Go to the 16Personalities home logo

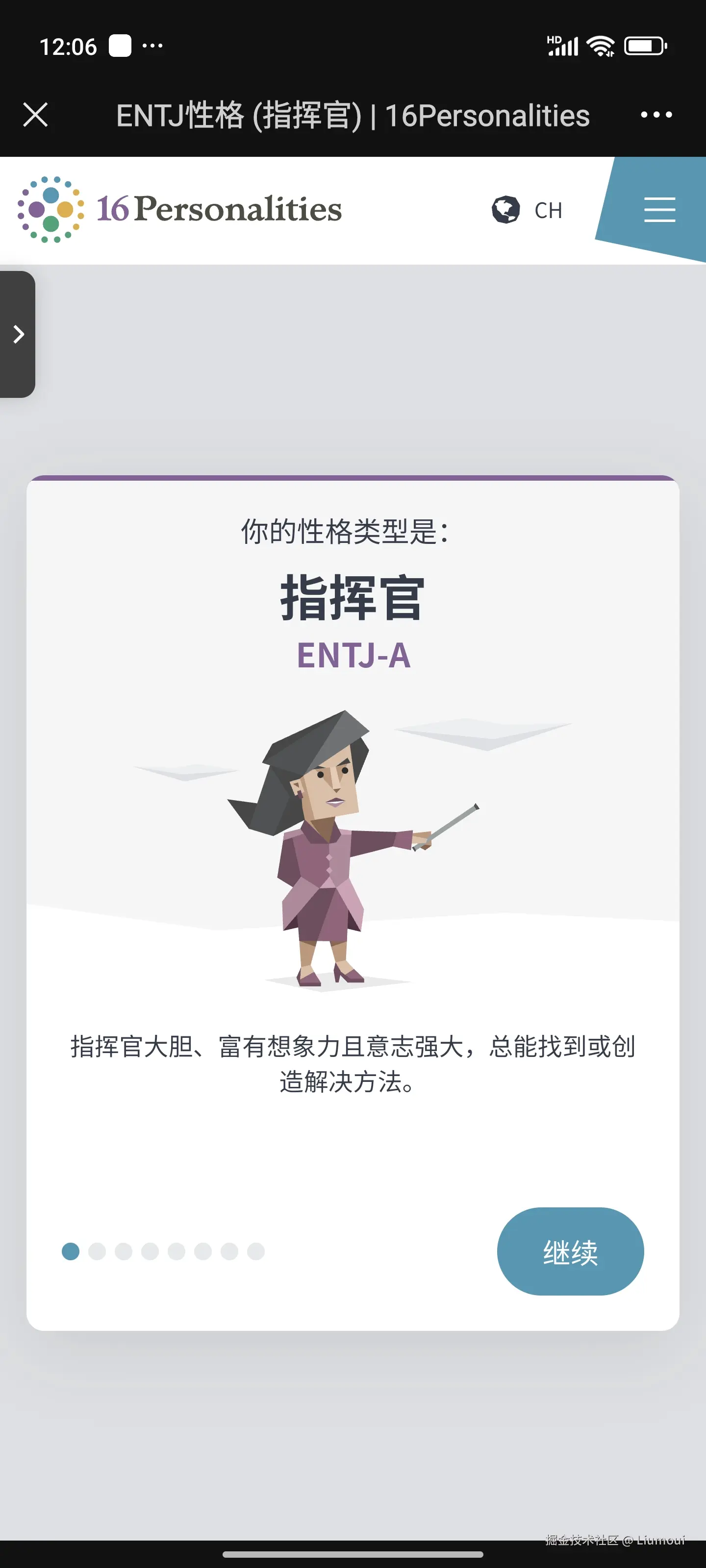[180, 209]
